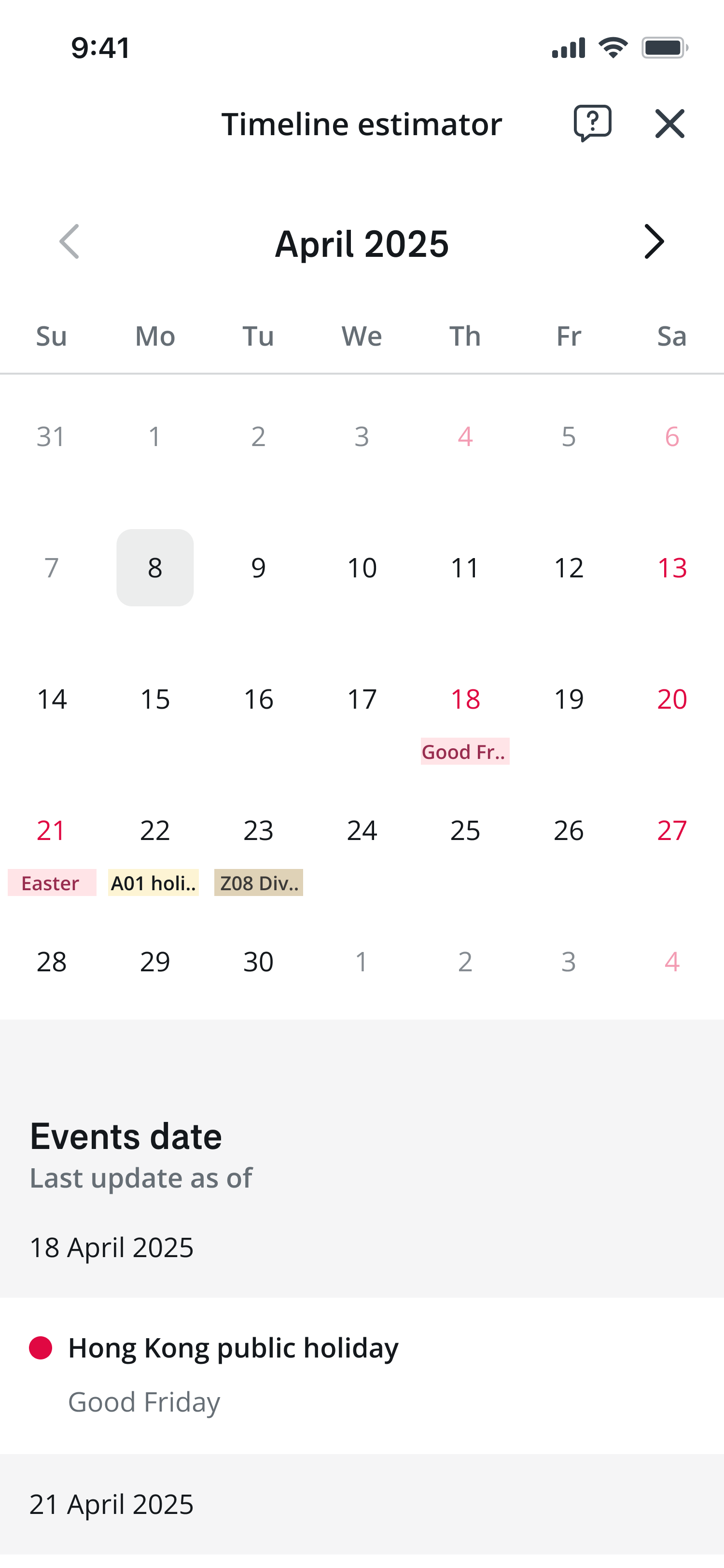724x1568 pixels.
Task: Pick April 10 on the calendar
Action: click(x=362, y=567)
